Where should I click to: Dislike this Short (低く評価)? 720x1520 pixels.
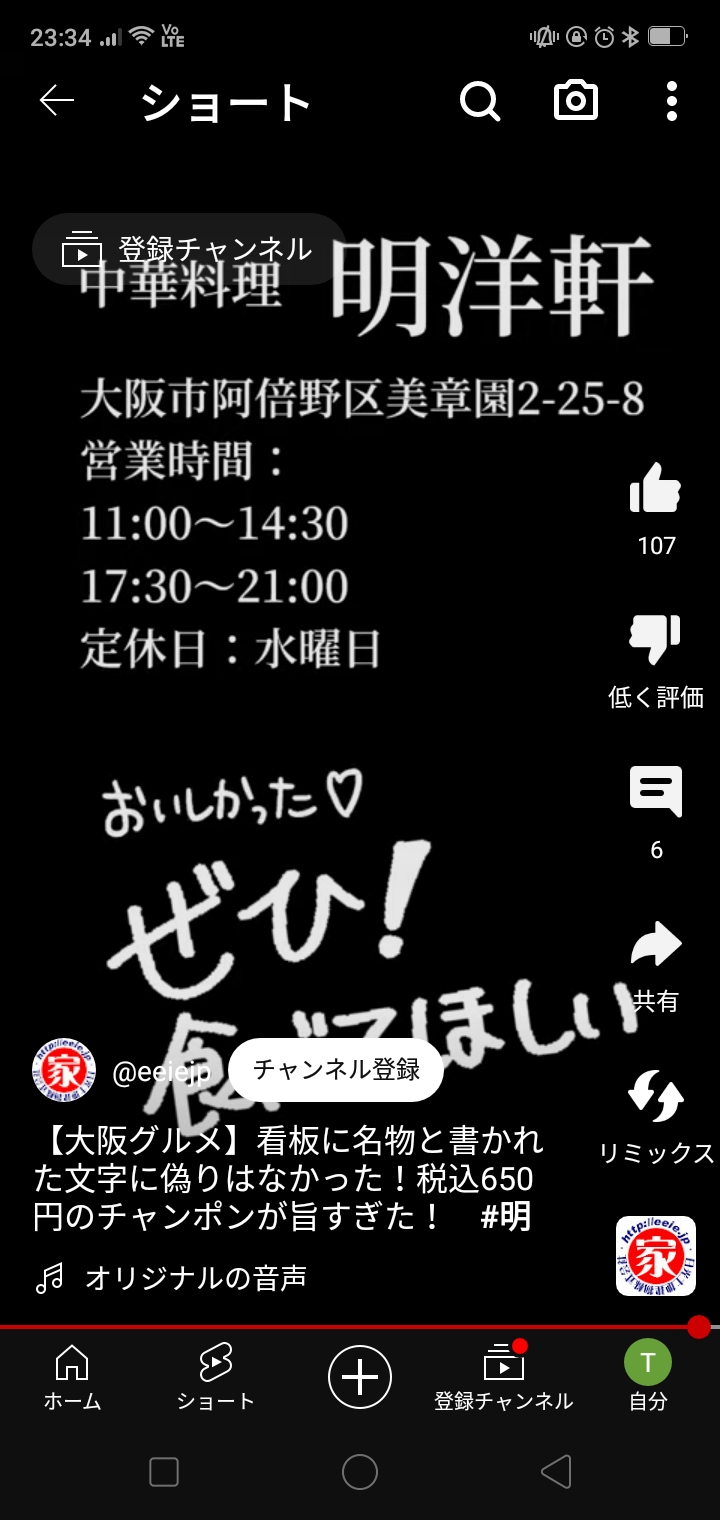pyautogui.click(x=656, y=641)
